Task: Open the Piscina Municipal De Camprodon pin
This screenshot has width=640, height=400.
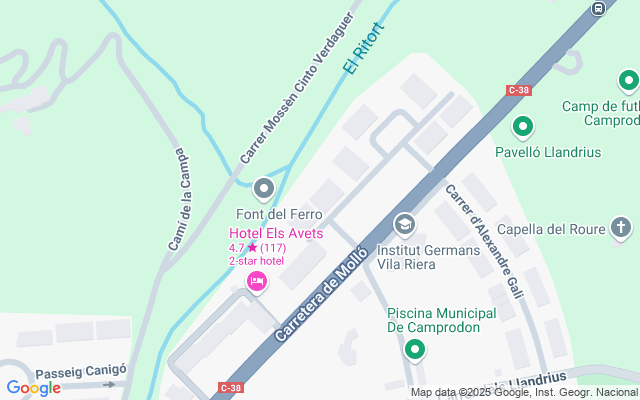Action: [414, 350]
